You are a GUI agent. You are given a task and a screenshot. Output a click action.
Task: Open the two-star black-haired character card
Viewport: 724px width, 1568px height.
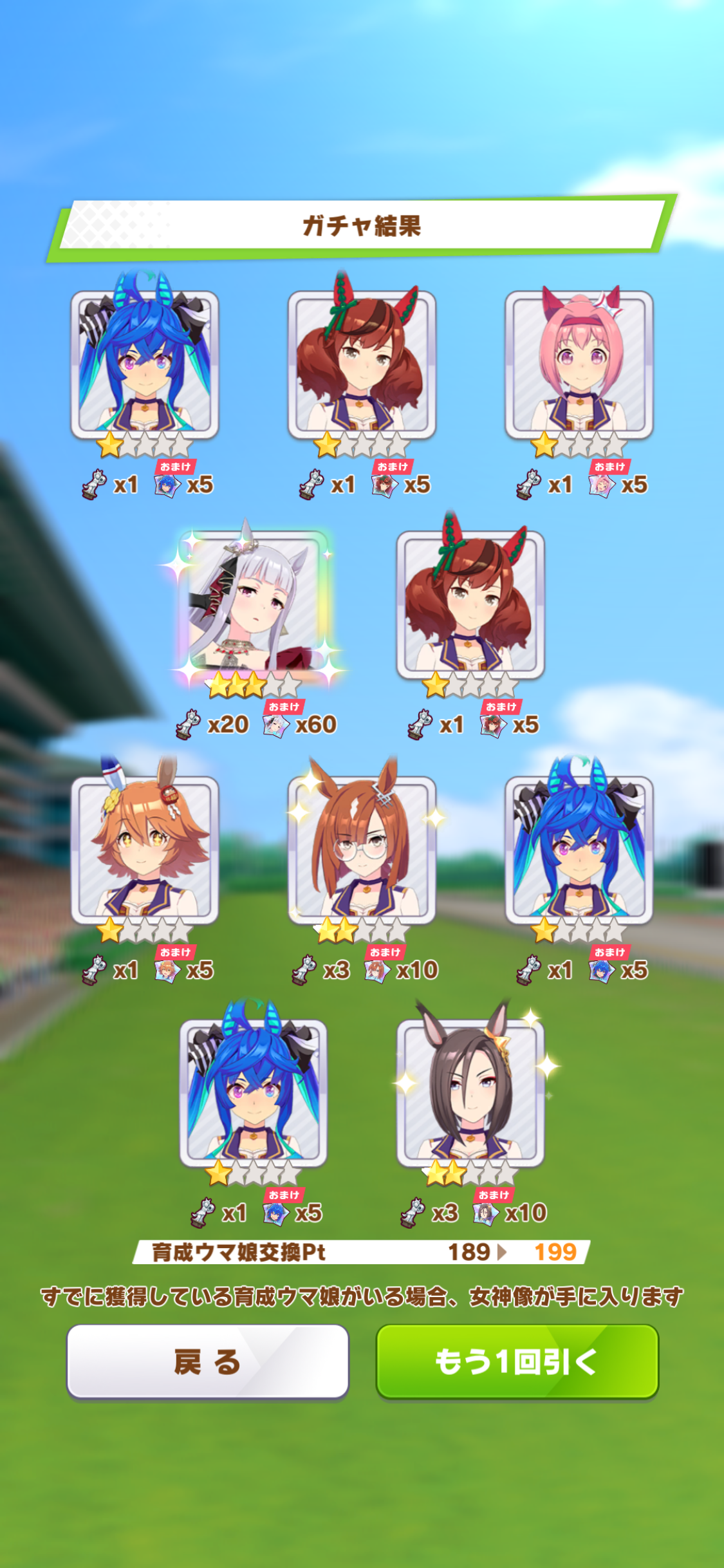coord(470,1093)
